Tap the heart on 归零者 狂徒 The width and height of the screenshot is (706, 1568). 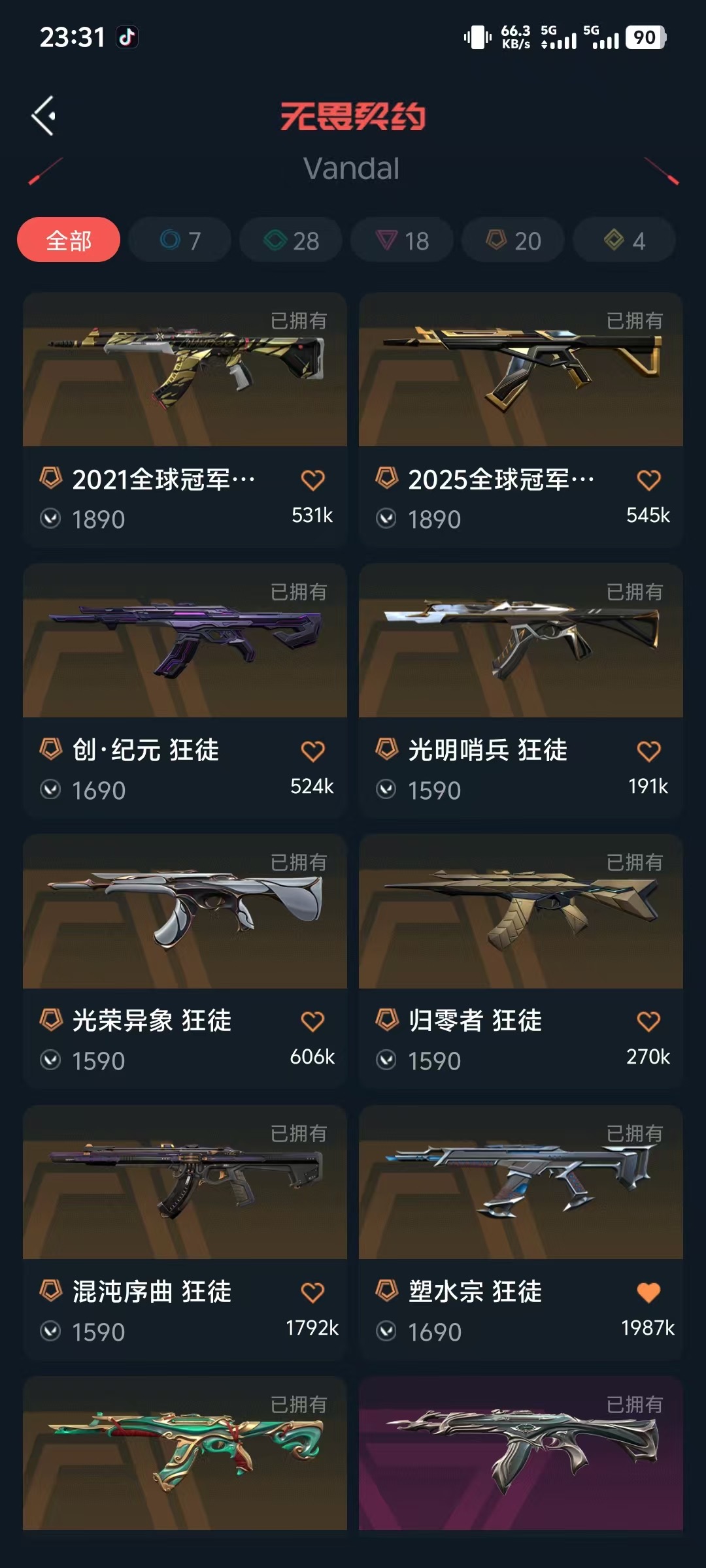pyautogui.click(x=648, y=1022)
